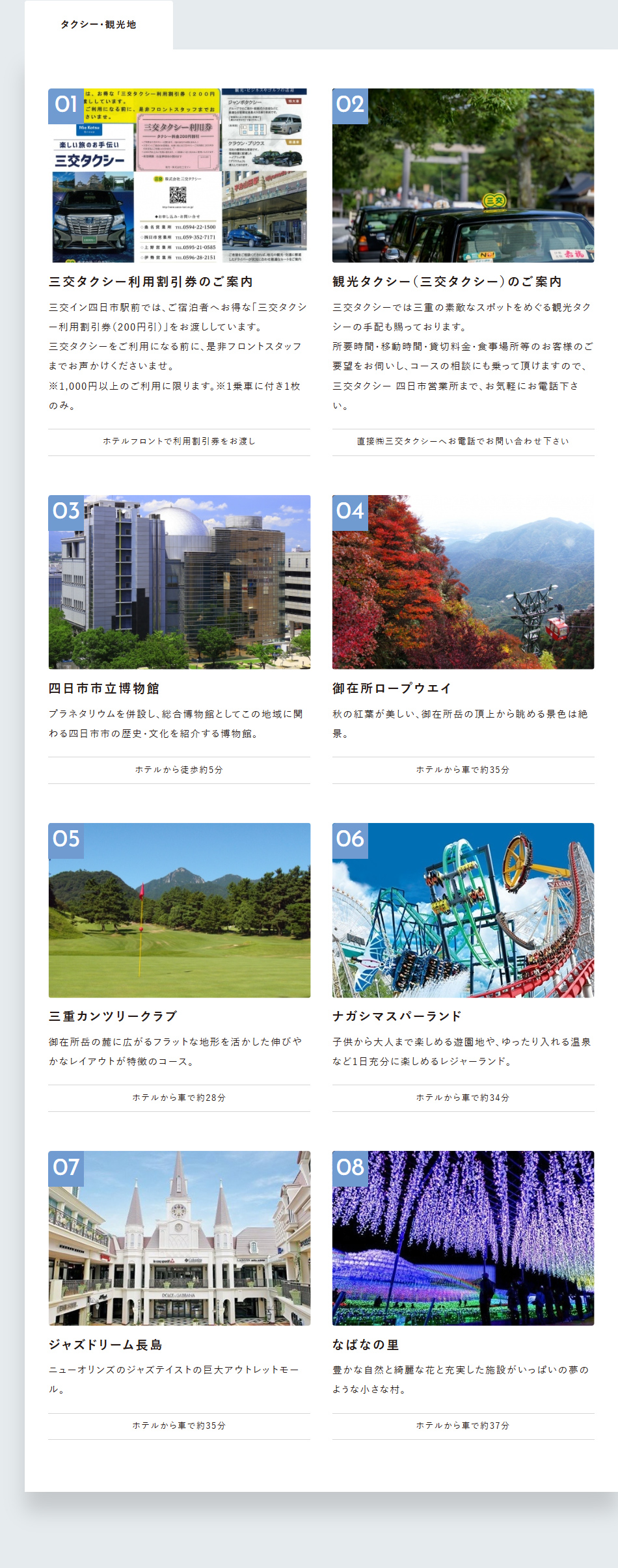
Task: Click ホテルフロントで利用割引券をお渡し bar
Action: [x=178, y=441]
